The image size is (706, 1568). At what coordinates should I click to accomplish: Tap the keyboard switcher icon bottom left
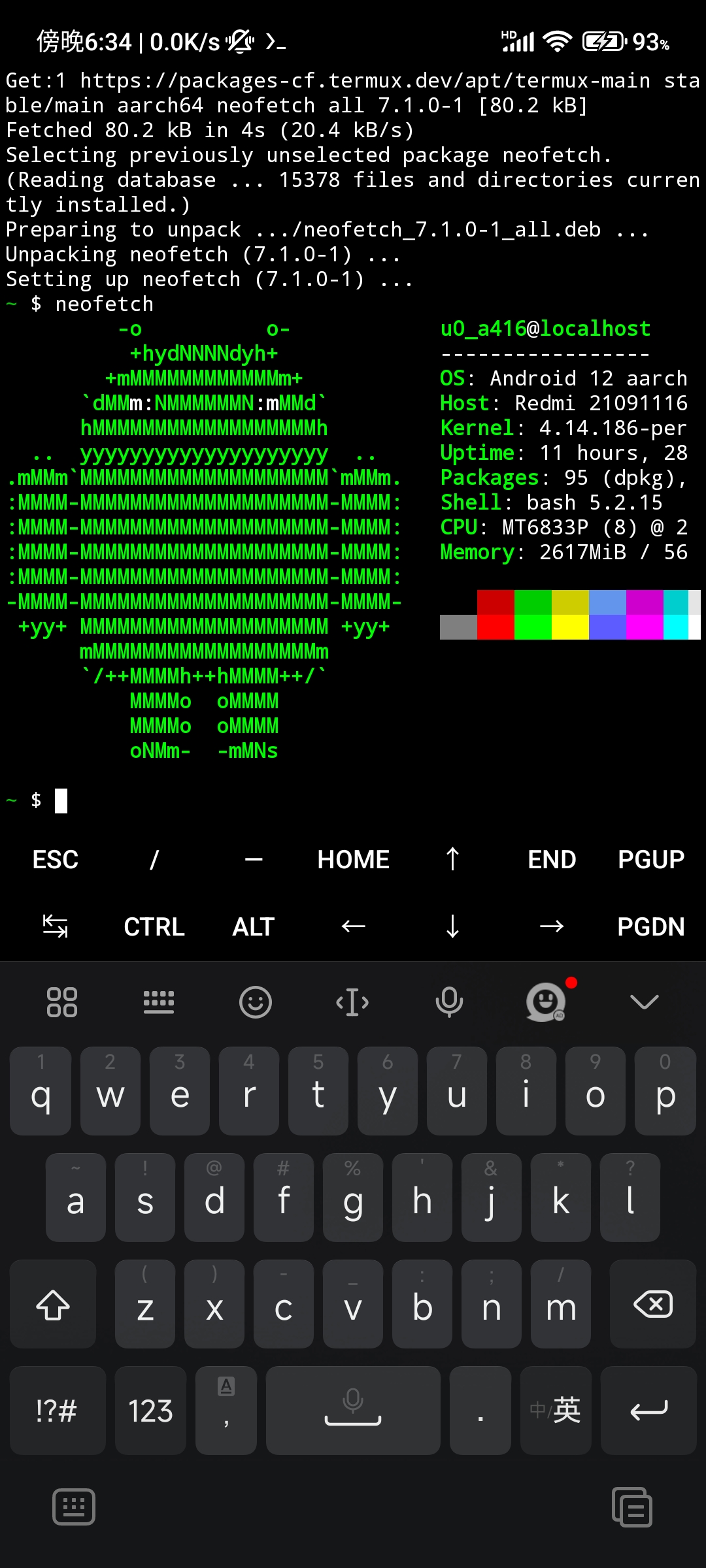(x=73, y=1507)
